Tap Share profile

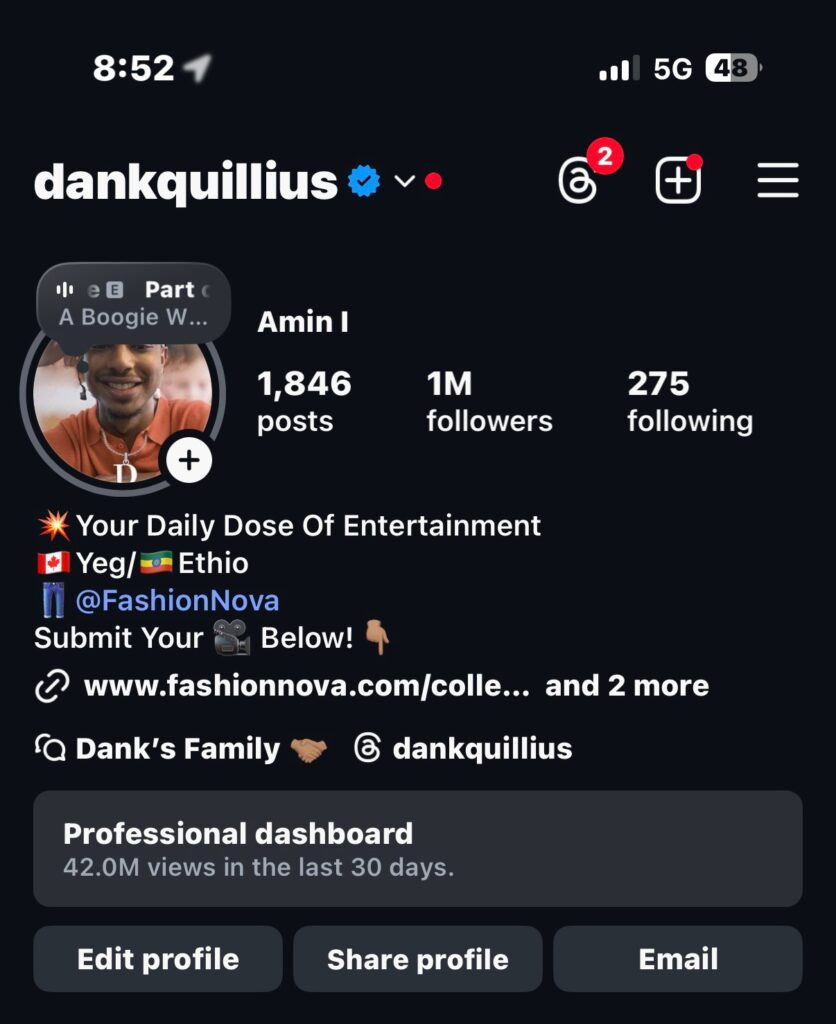click(417, 959)
